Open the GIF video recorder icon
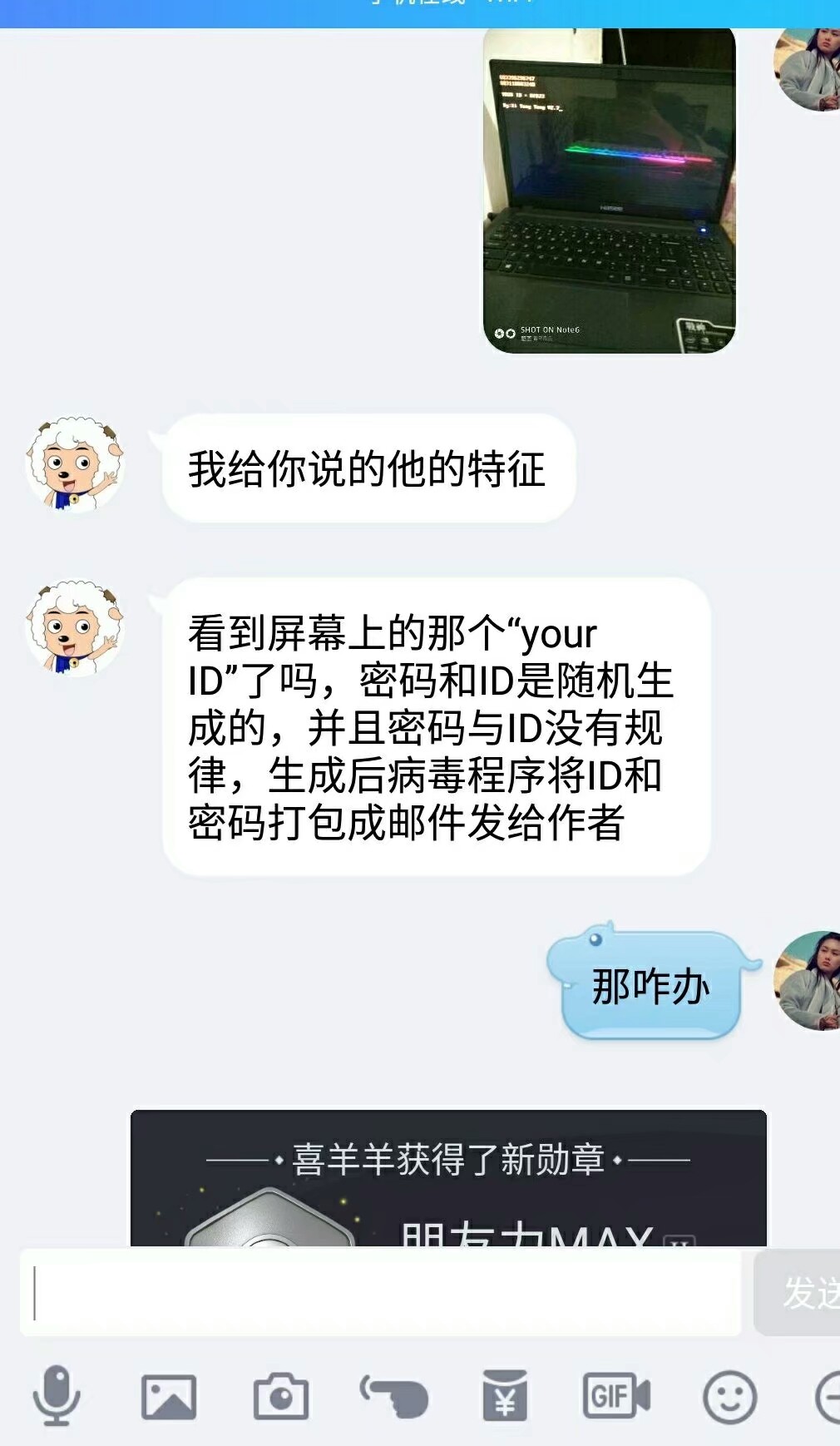 [x=616, y=1395]
